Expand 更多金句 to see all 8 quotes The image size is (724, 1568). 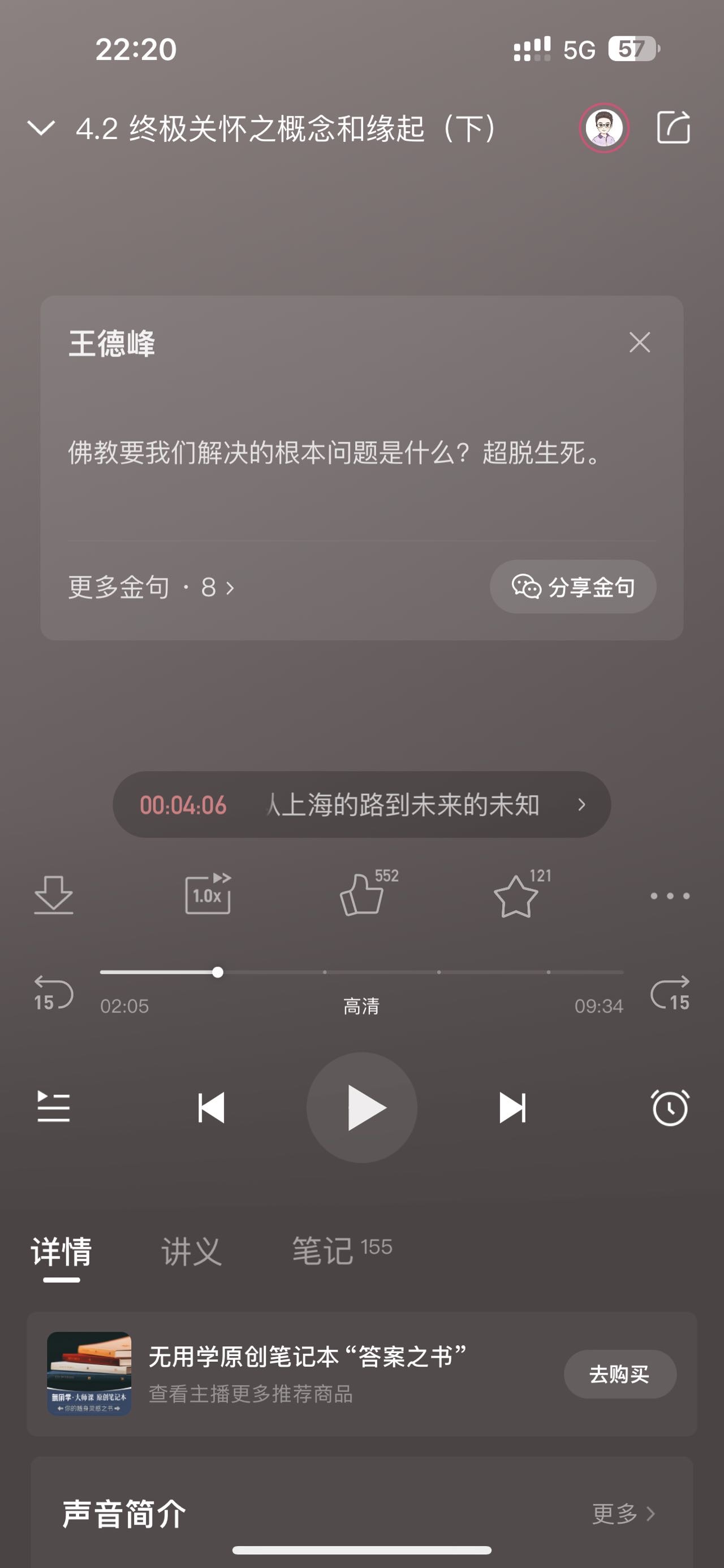(x=149, y=586)
